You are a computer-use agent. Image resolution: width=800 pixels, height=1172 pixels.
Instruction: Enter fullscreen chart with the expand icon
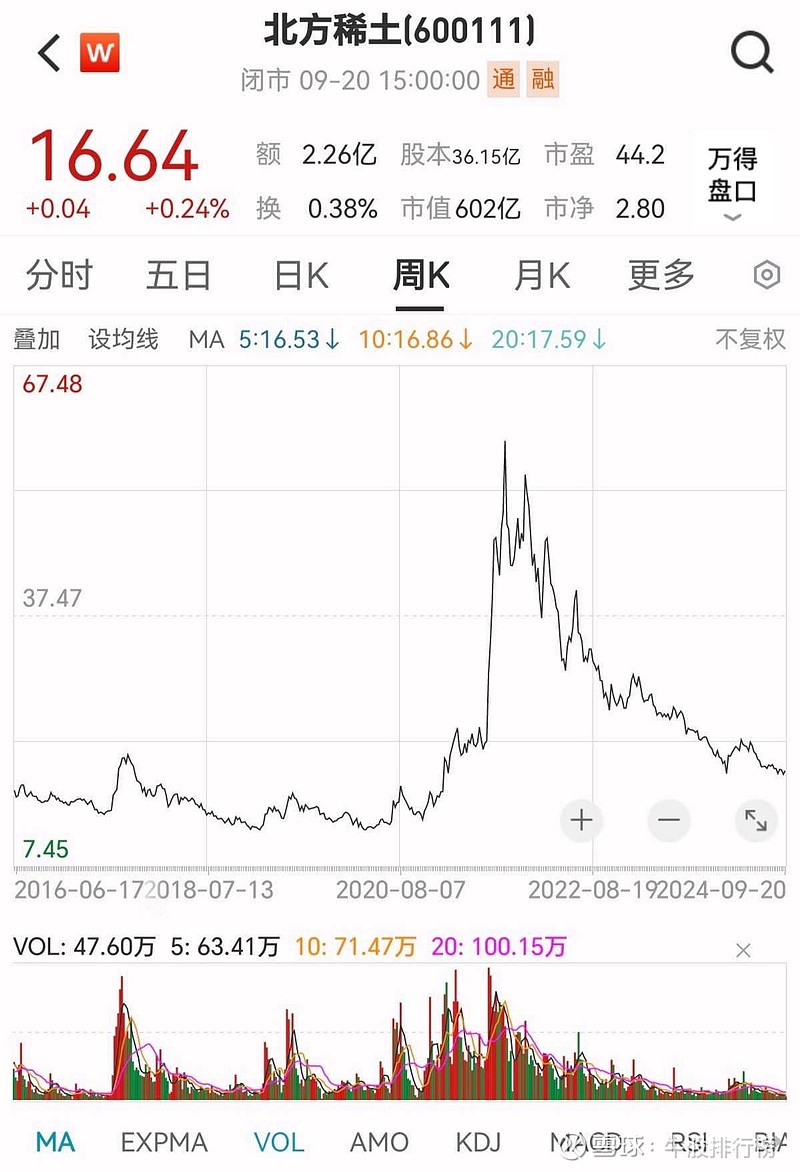pos(755,820)
